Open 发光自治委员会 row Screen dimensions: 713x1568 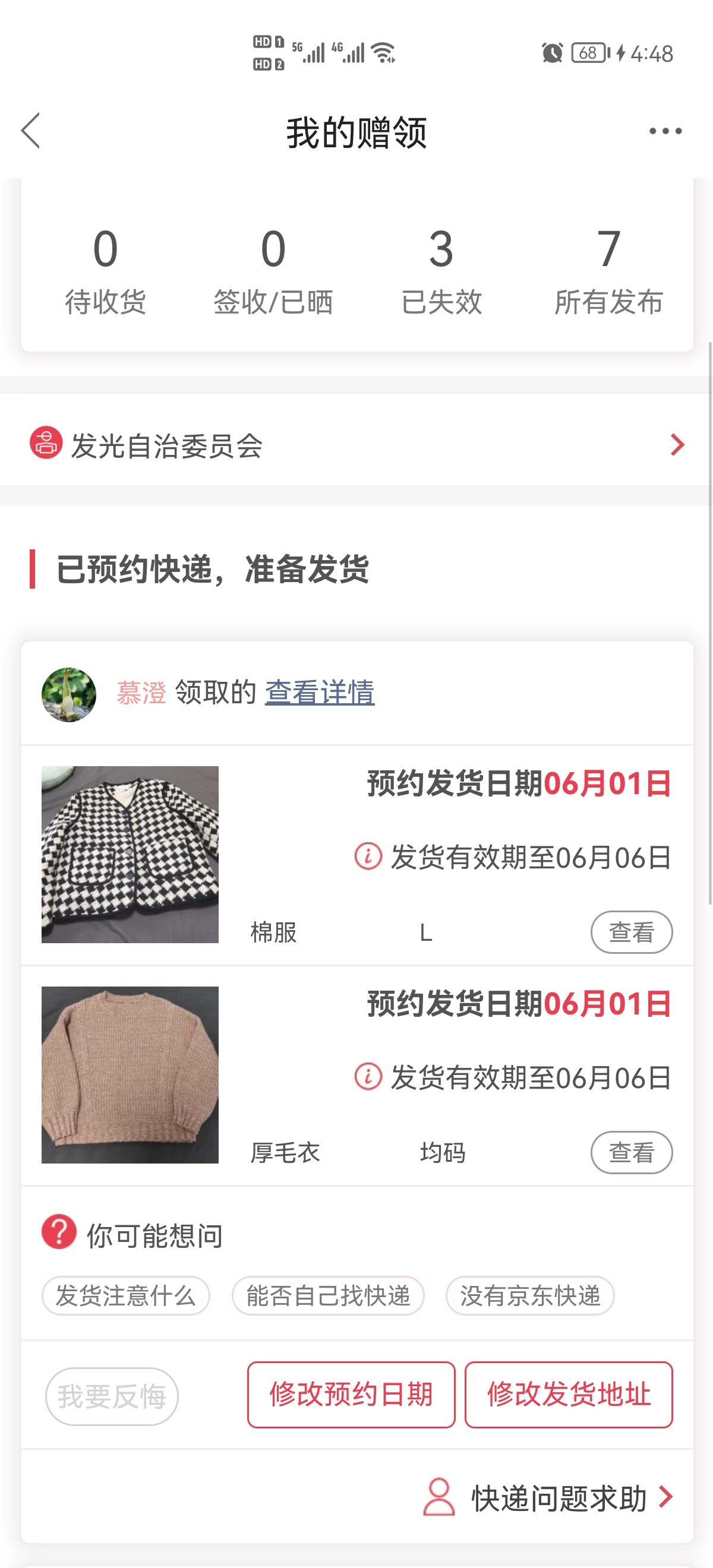click(x=356, y=445)
